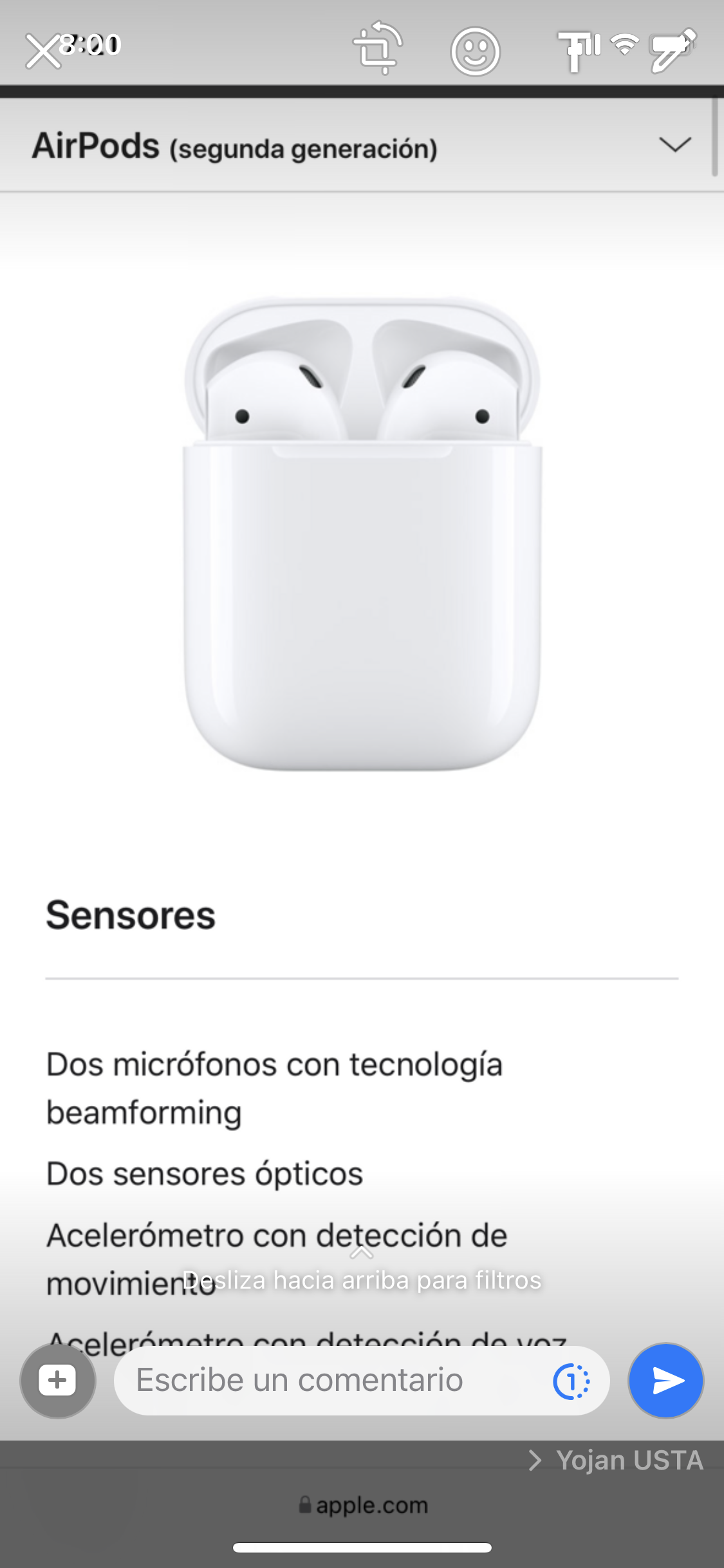Add text with the text tool

[x=575, y=51]
